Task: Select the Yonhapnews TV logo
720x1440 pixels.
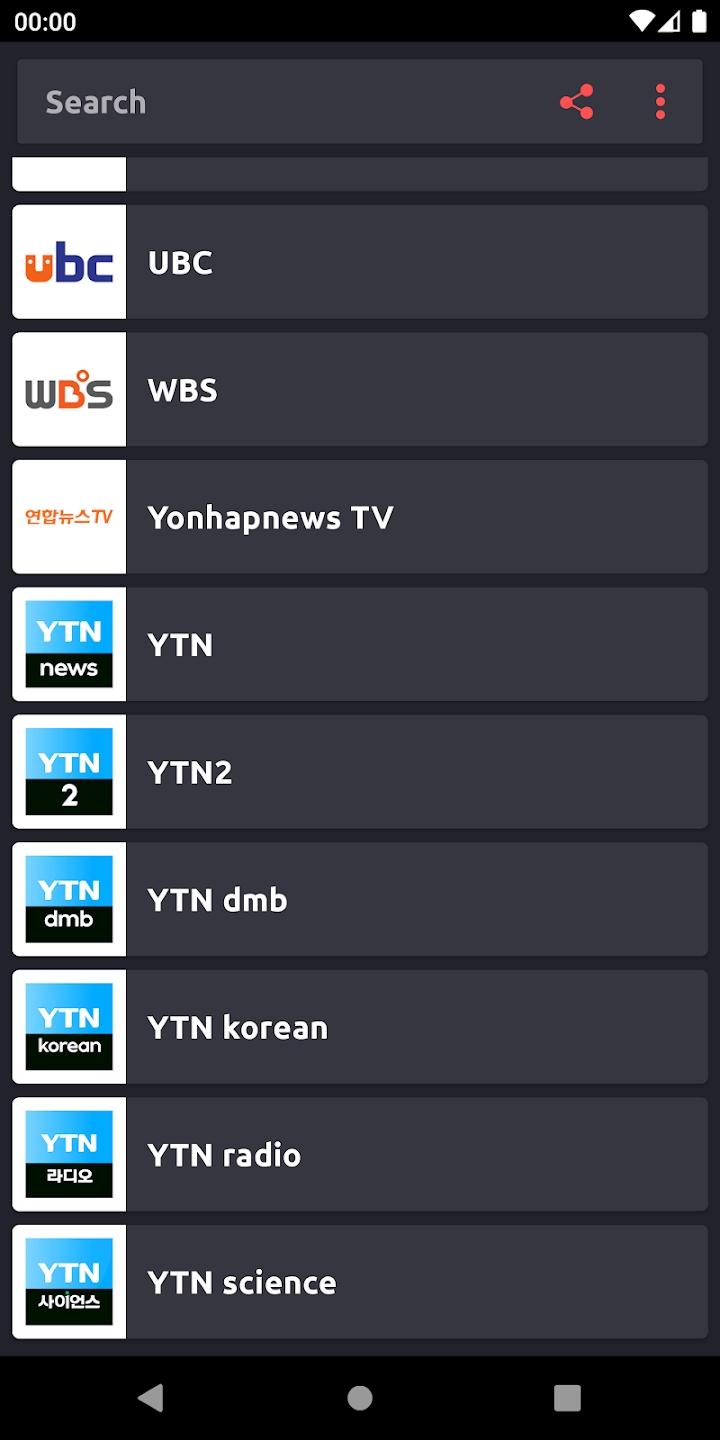Action: click(x=68, y=517)
